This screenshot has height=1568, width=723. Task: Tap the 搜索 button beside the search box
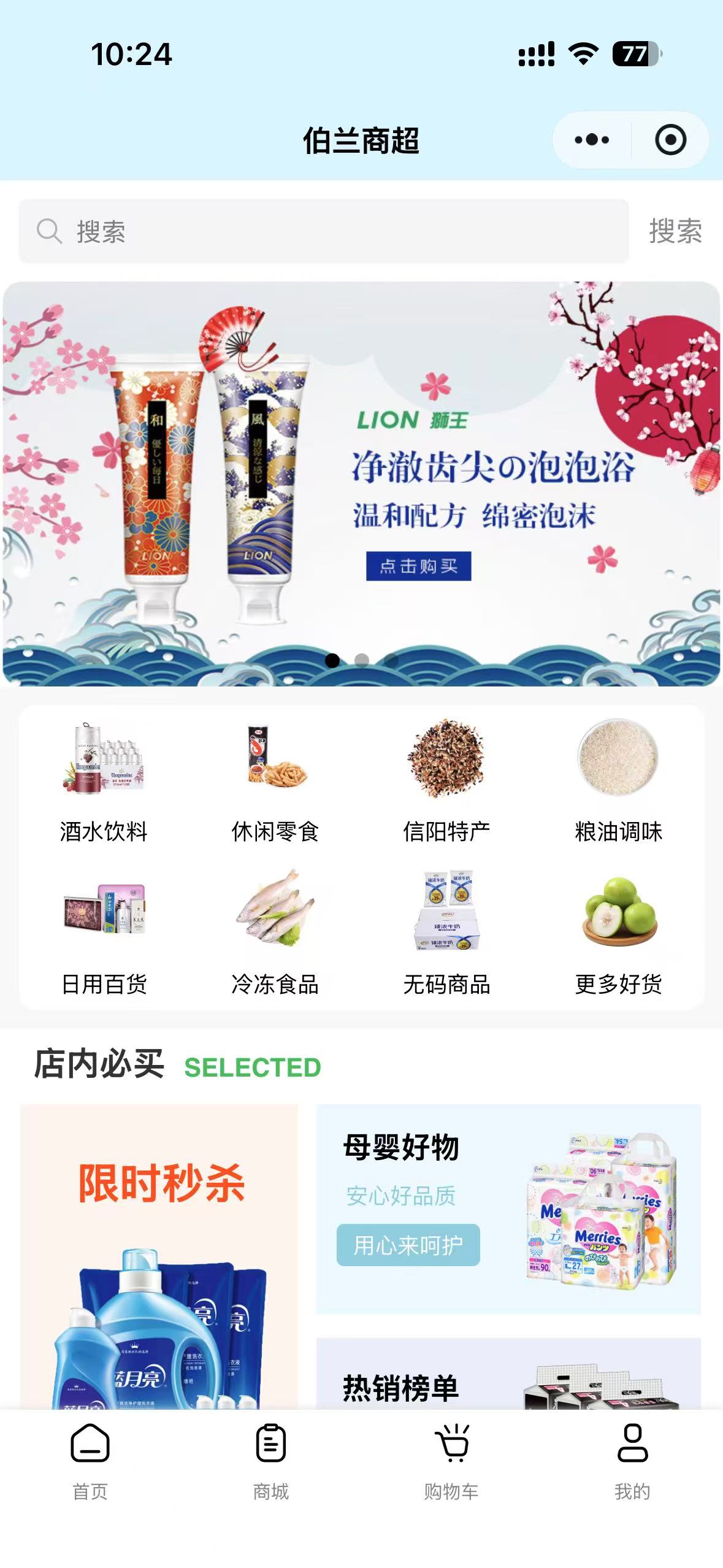675,231
